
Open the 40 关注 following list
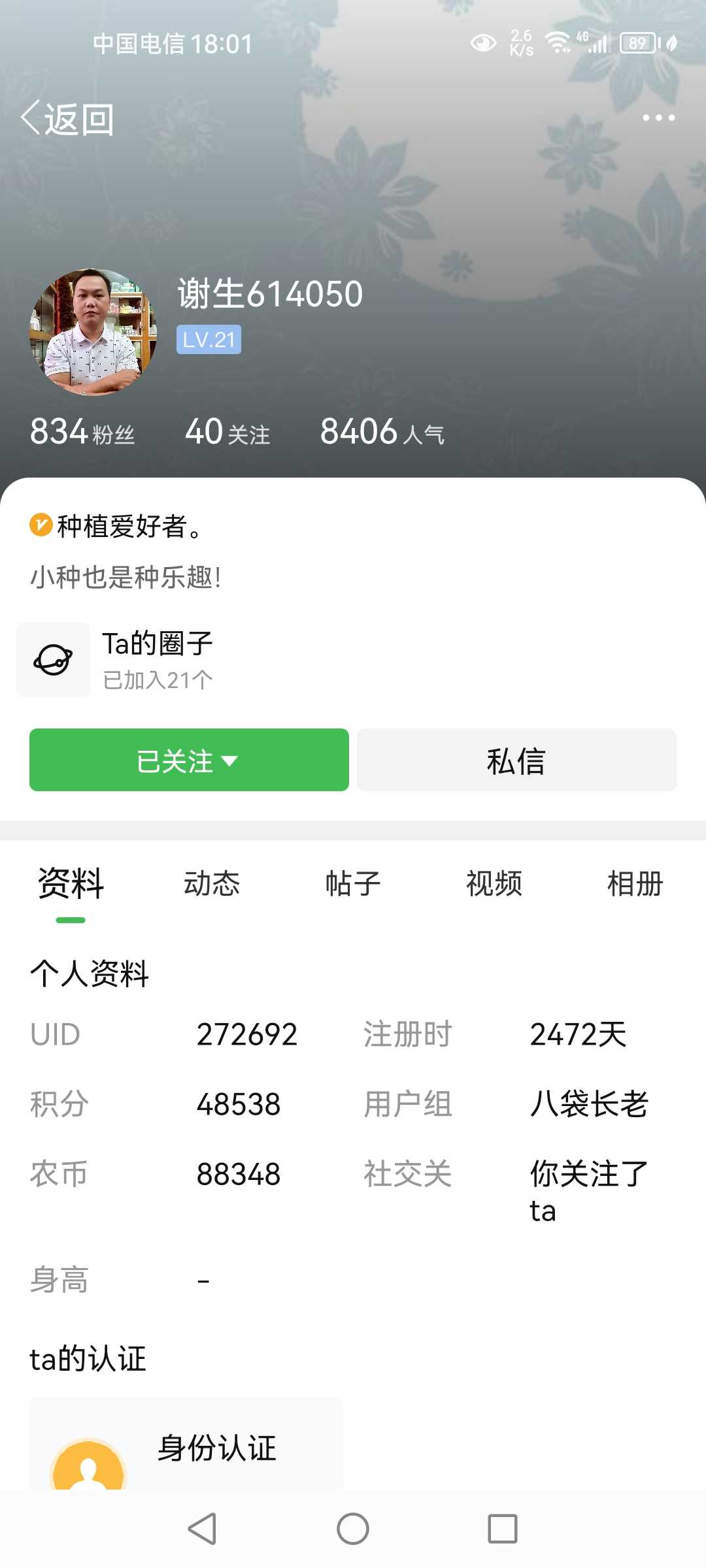[x=227, y=432]
